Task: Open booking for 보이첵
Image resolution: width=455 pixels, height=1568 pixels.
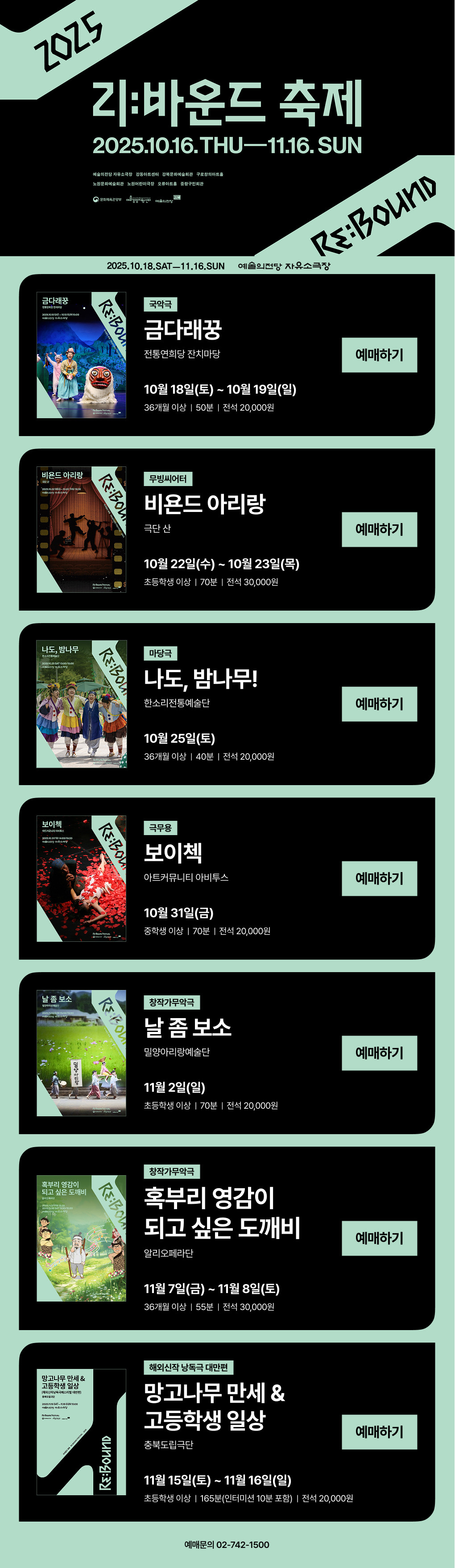Action: pyautogui.click(x=379, y=878)
